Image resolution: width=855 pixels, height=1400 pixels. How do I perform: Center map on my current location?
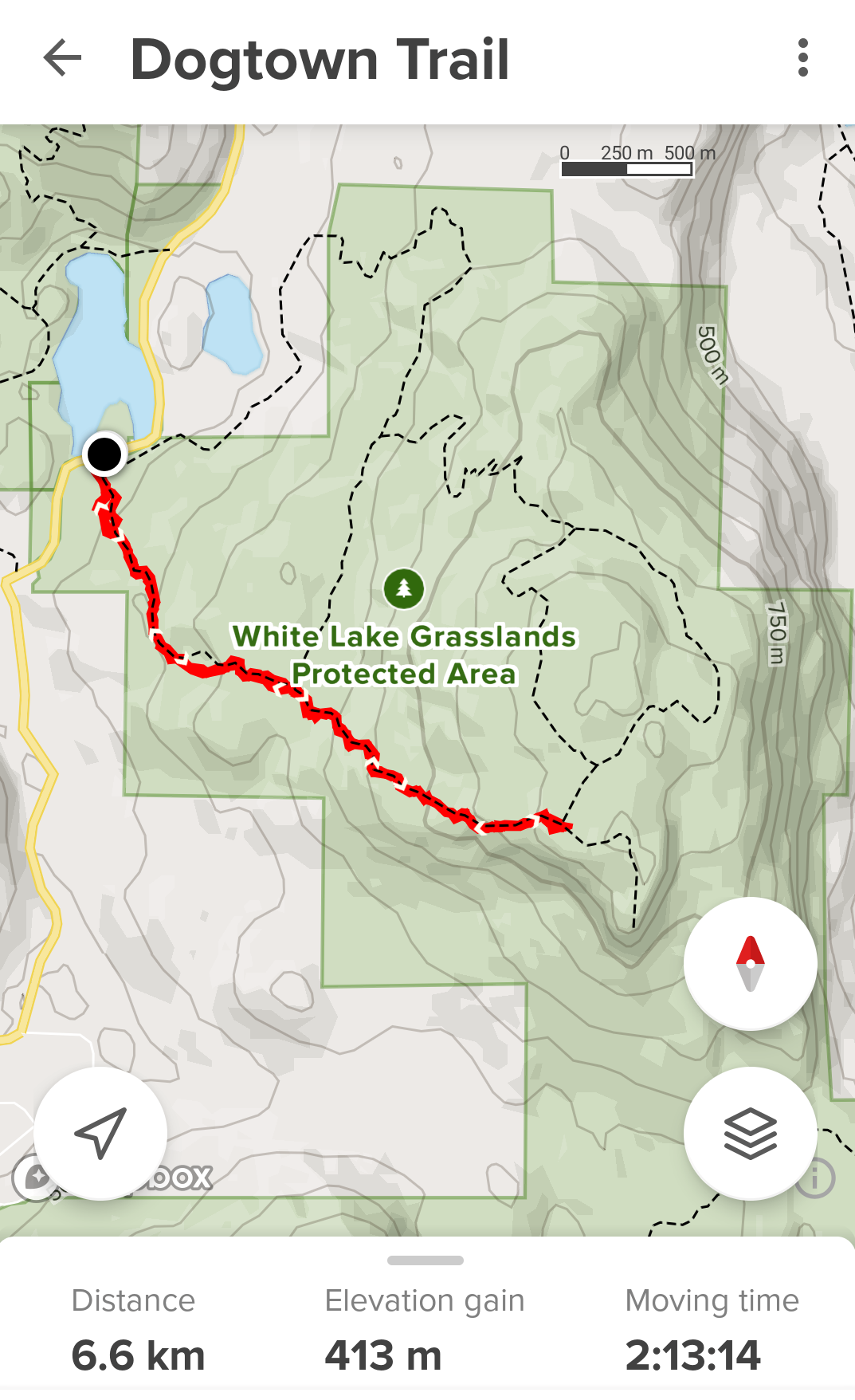coord(100,1133)
